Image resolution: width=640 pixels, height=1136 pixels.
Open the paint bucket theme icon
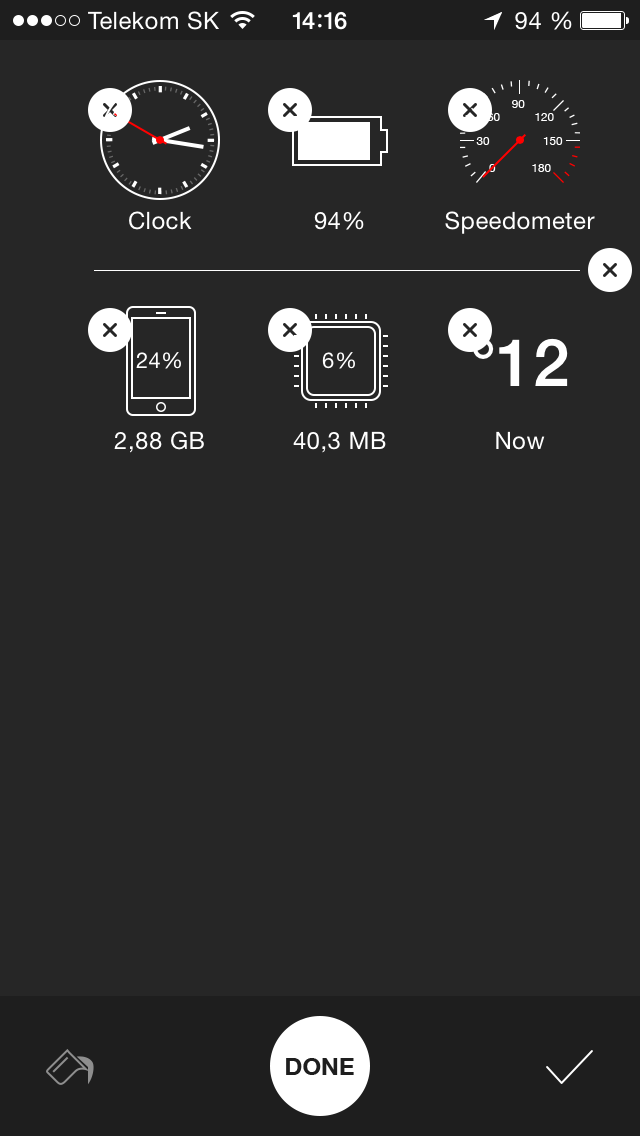coord(70,1068)
